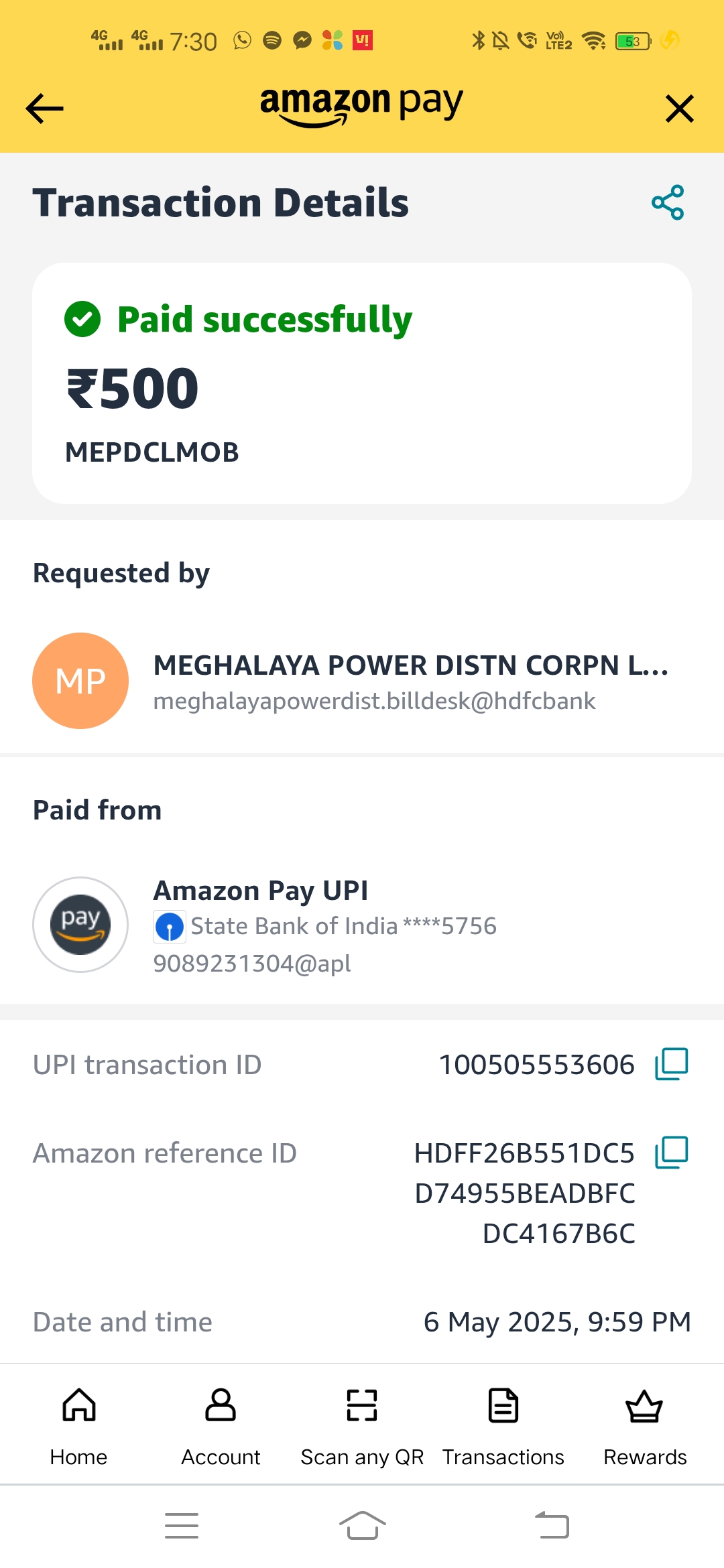Close the Amazon Pay screen
Viewport: 724px width, 1568px height.
(x=679, y=109)
